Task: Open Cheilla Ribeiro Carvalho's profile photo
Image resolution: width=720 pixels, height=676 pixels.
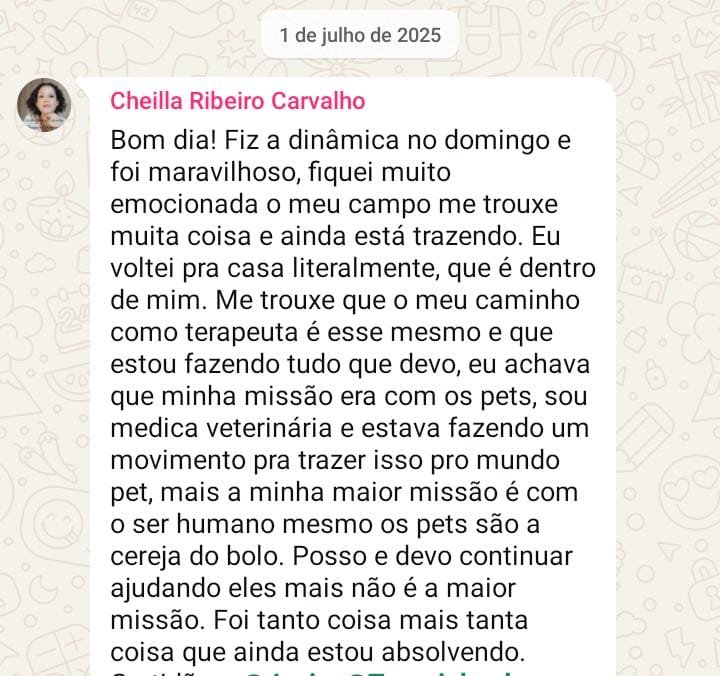Action: click(x=44, y=105)
